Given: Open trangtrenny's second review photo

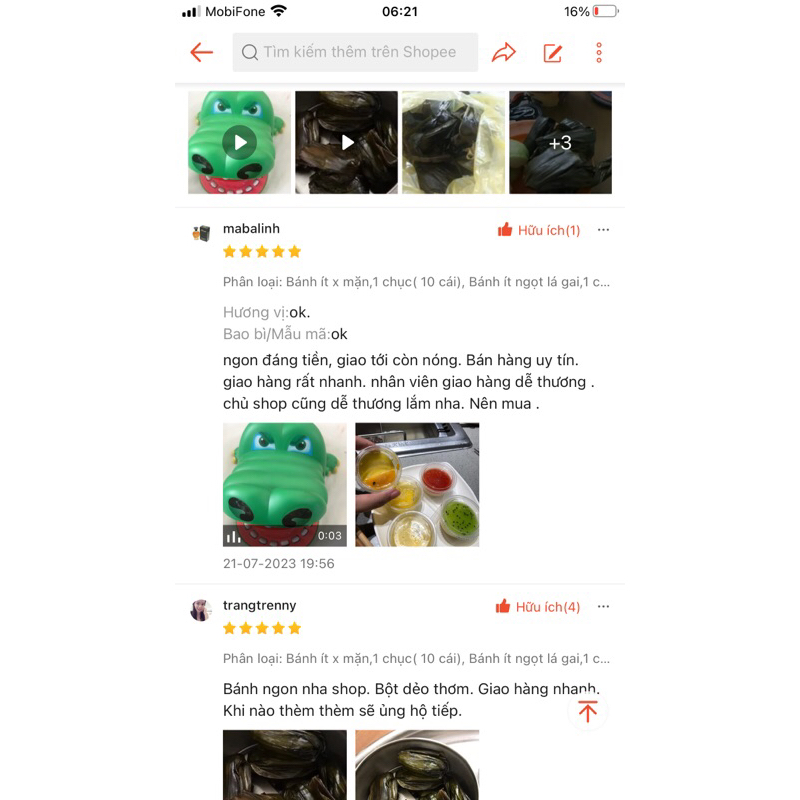Looking at the screenshot, I should 417,765.
